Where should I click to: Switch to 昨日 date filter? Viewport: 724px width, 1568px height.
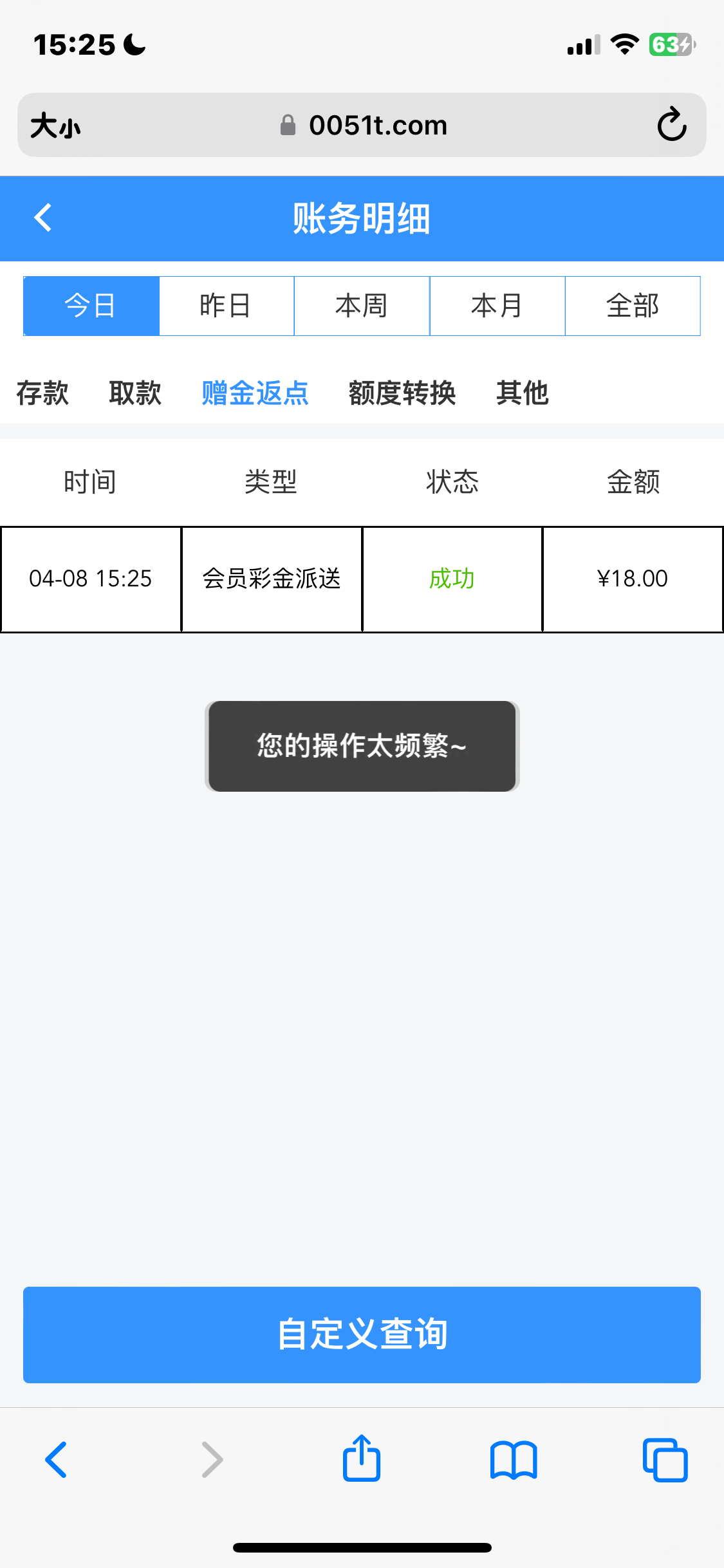pyautogui.click(x=226, y=306)
